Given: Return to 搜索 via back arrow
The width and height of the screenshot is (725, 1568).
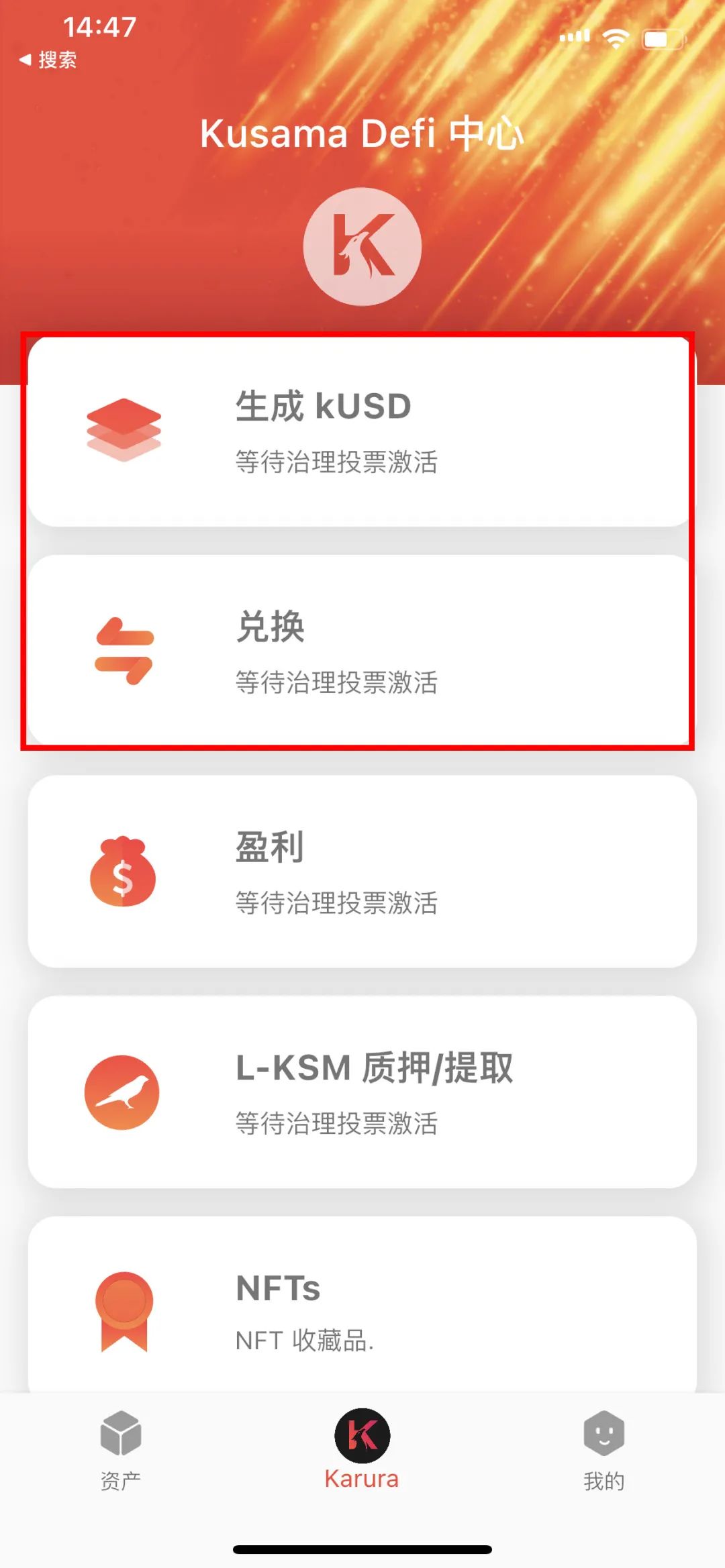Looking at the screenshot, I should click(47, 60).
